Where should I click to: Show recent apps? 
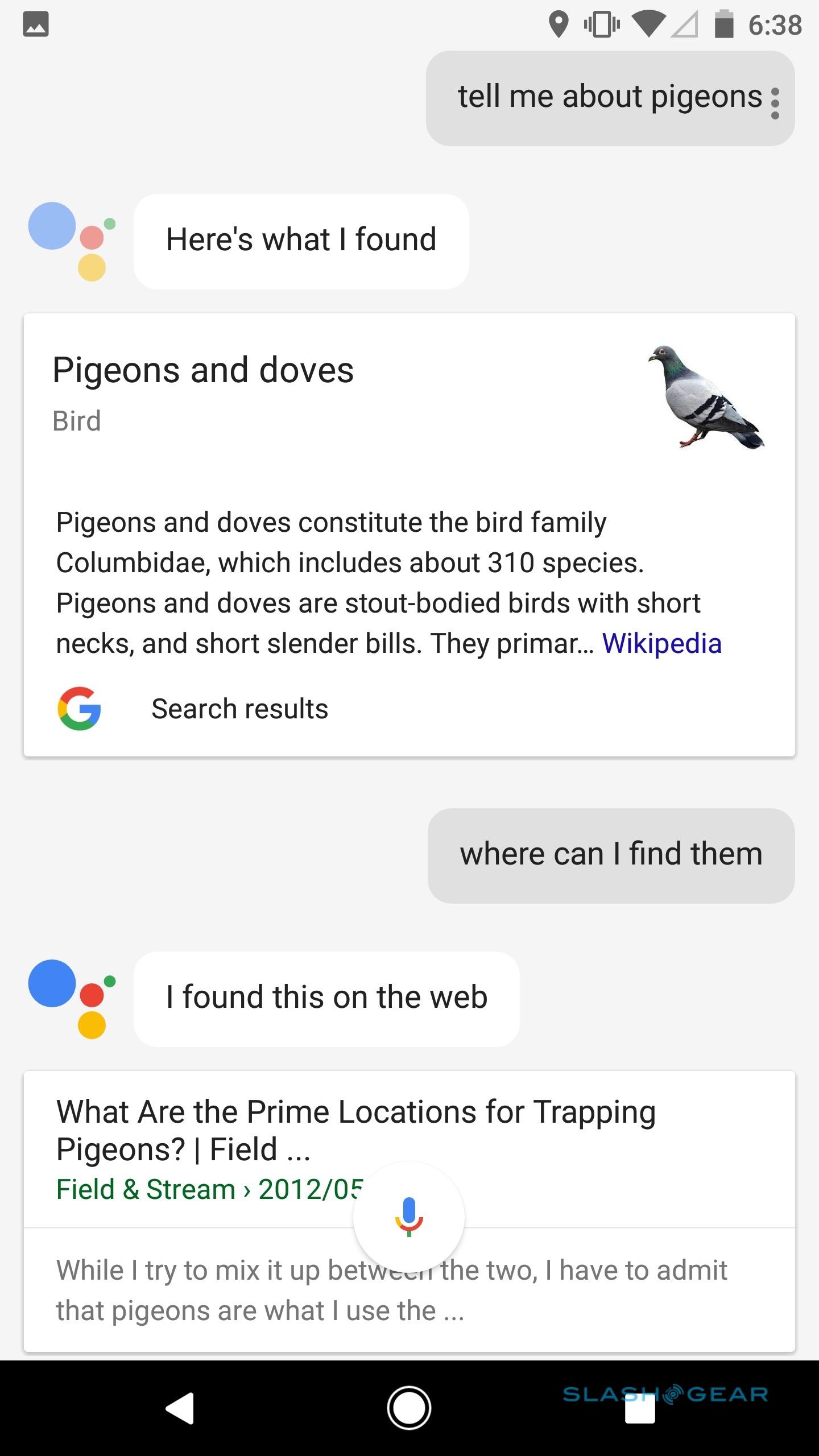click(639, 1408)
